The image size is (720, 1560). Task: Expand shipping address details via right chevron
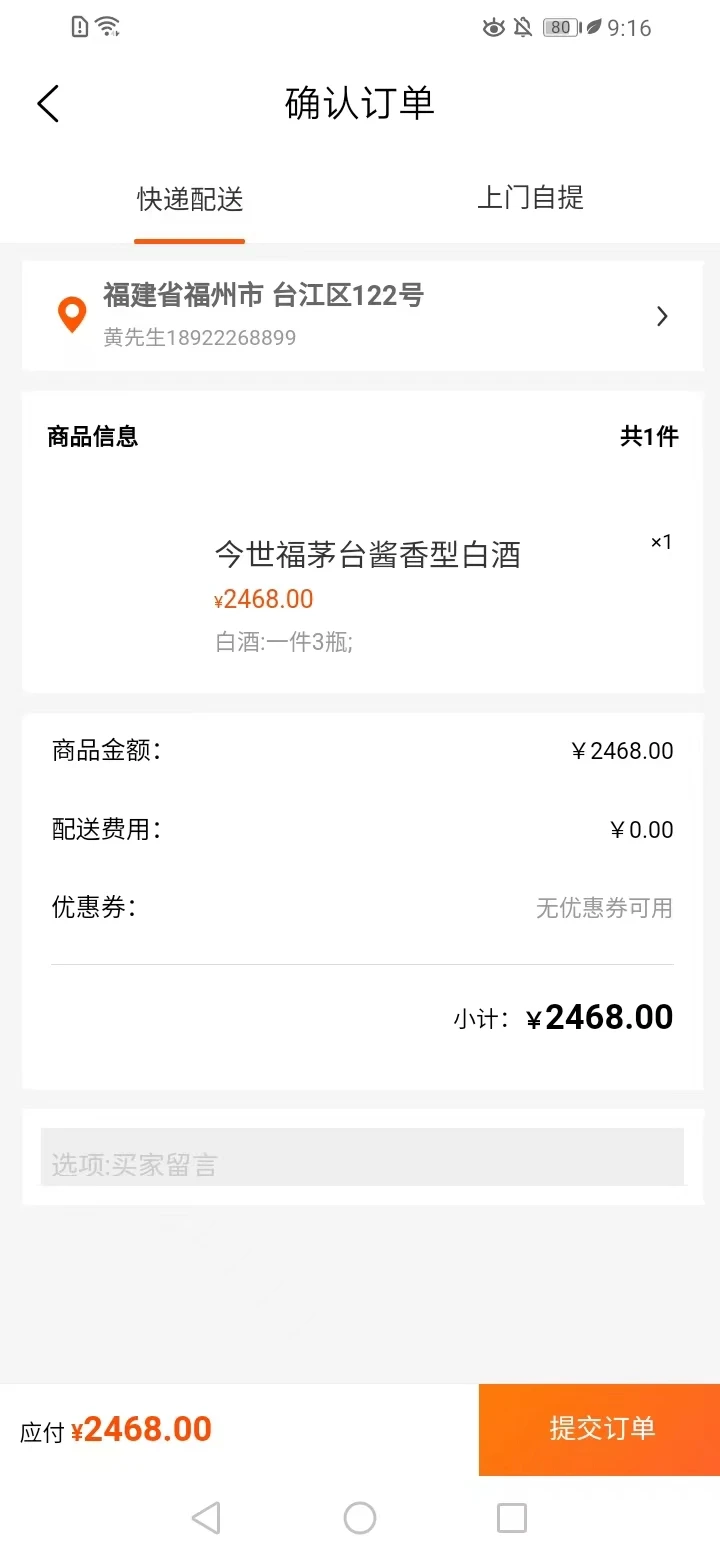(662, 315)
